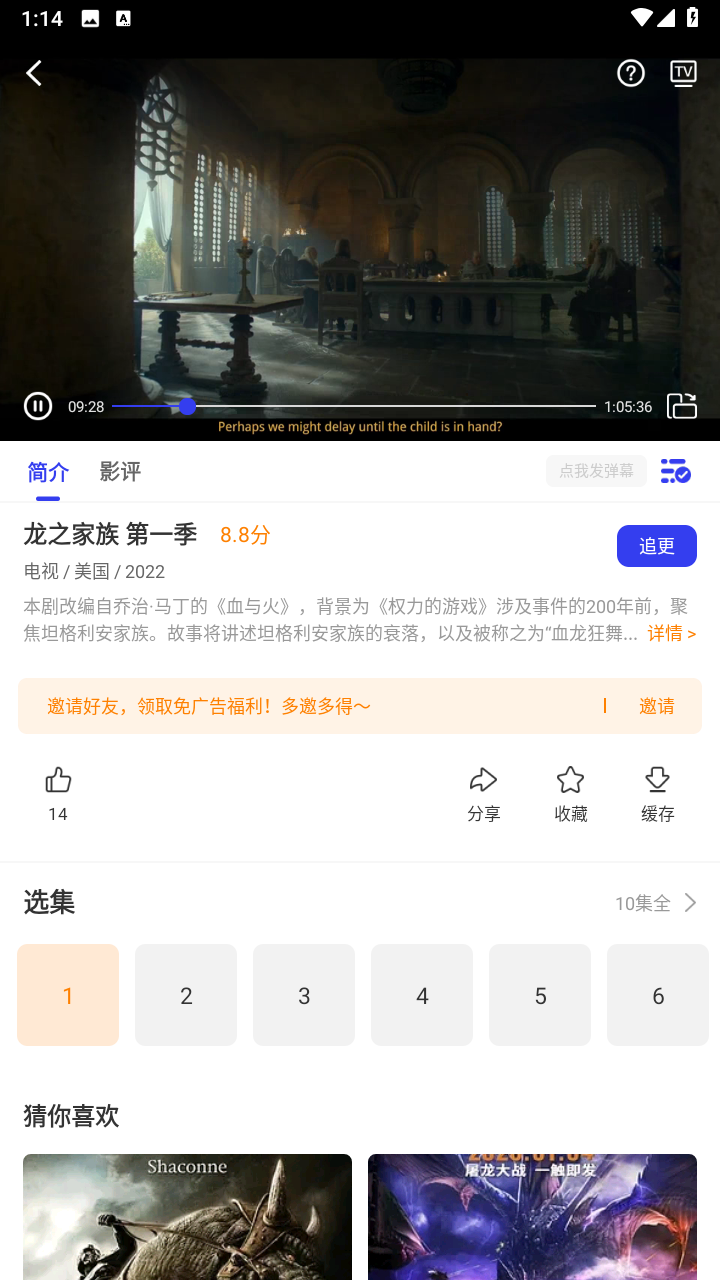Cast the video using the TV icon
The image size is (720, 1280).
(683, 72)
